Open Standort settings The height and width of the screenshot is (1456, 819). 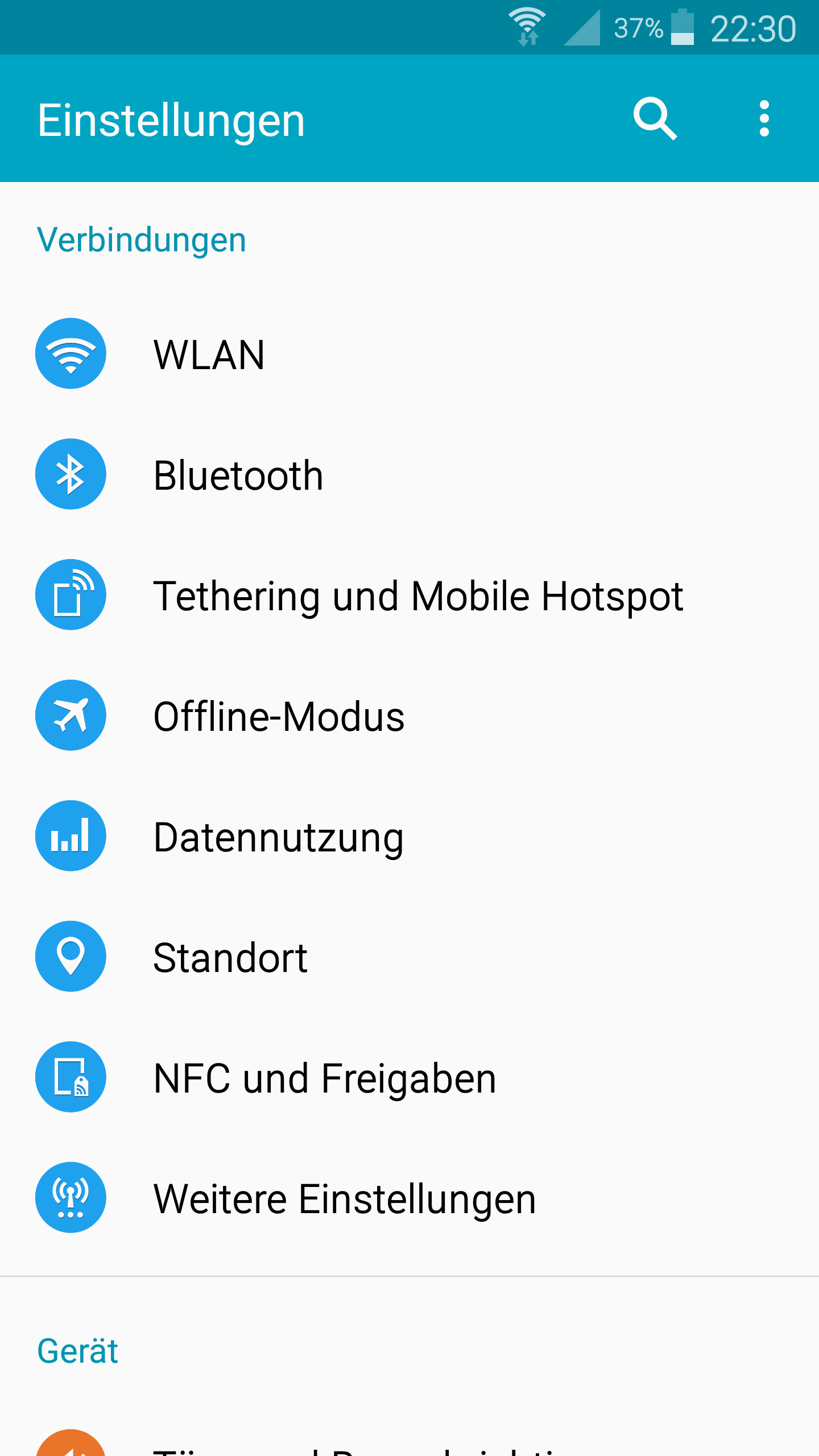point(230,957)
